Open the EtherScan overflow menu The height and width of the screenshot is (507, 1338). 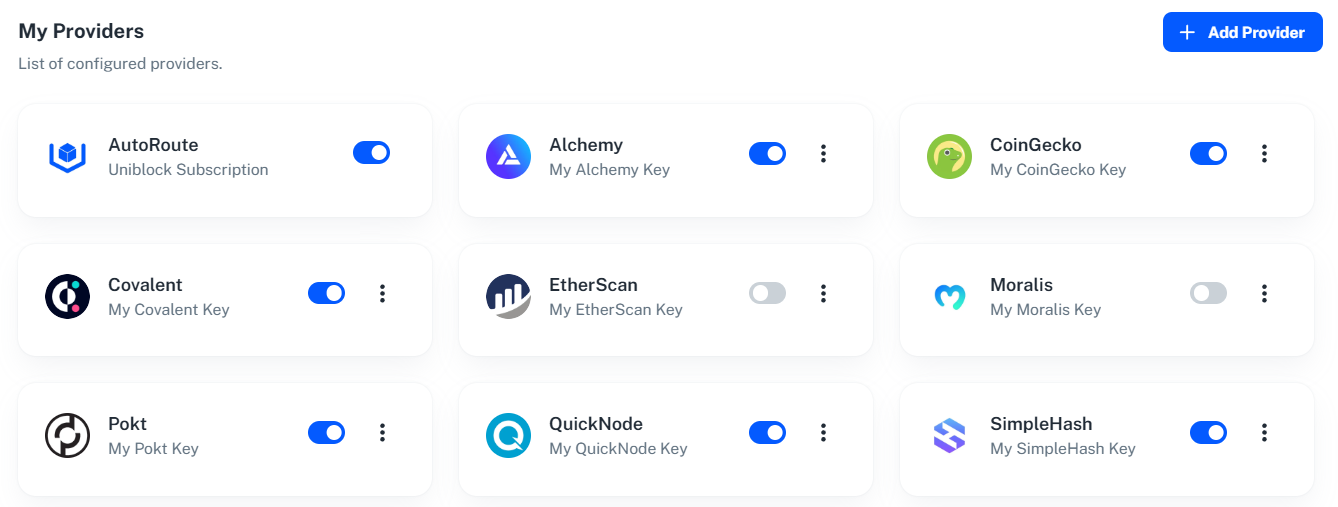point(823,293)
